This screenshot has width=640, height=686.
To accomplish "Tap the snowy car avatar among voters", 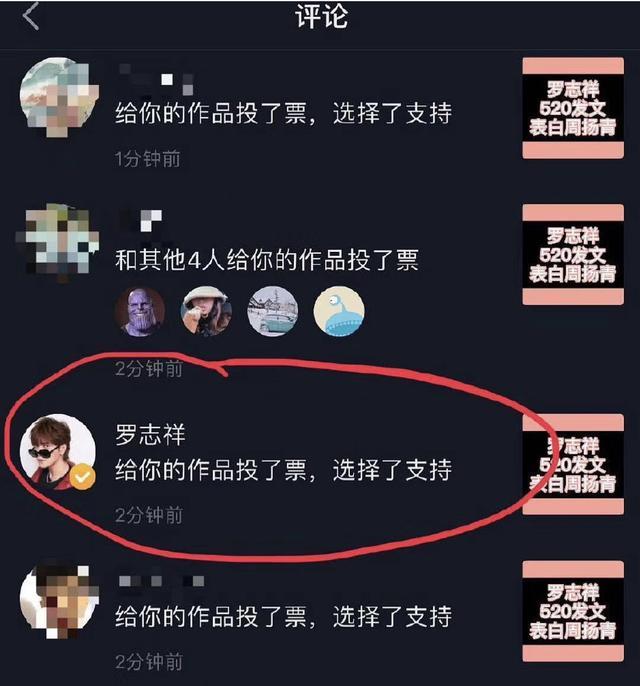I will coord(272,311).
